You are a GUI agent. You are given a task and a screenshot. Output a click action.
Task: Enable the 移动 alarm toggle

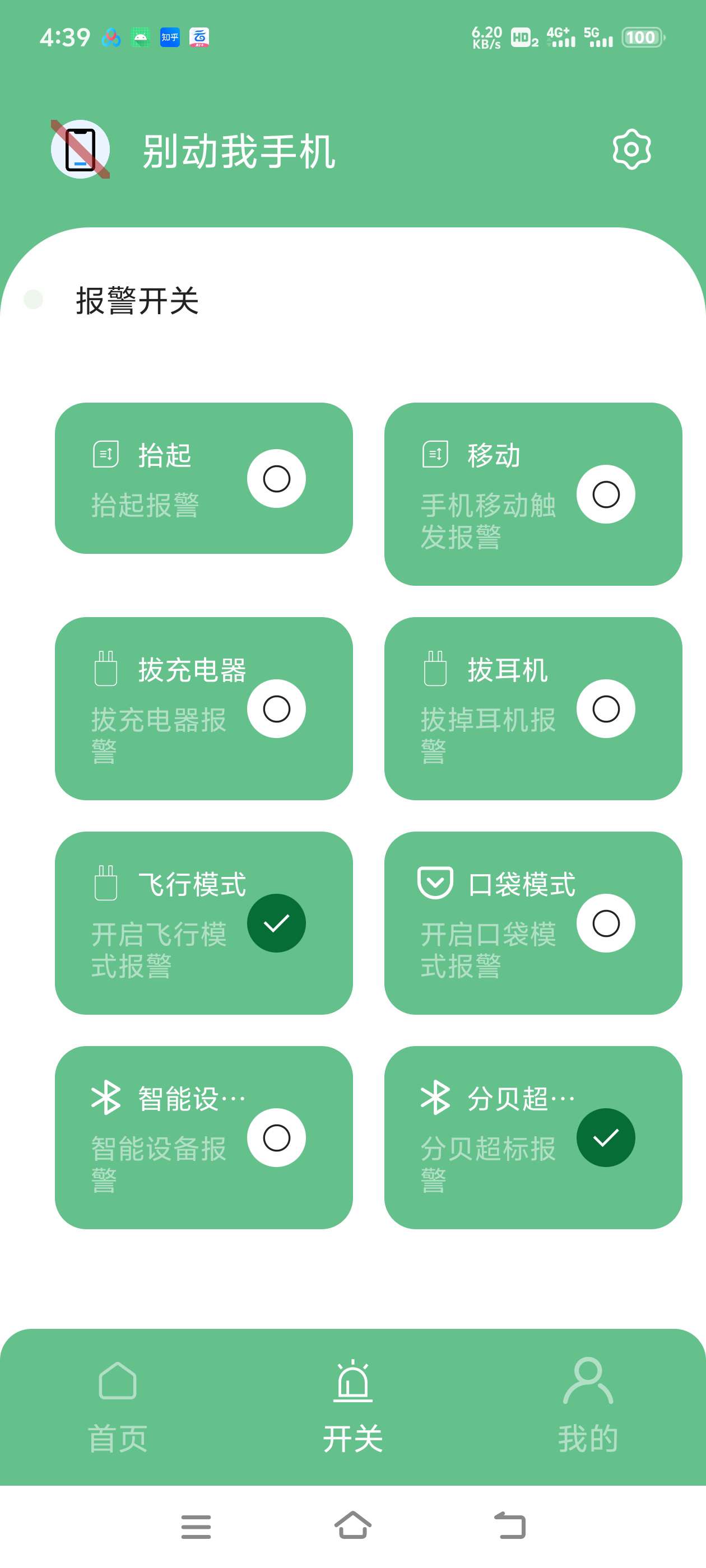coord(606,495)
